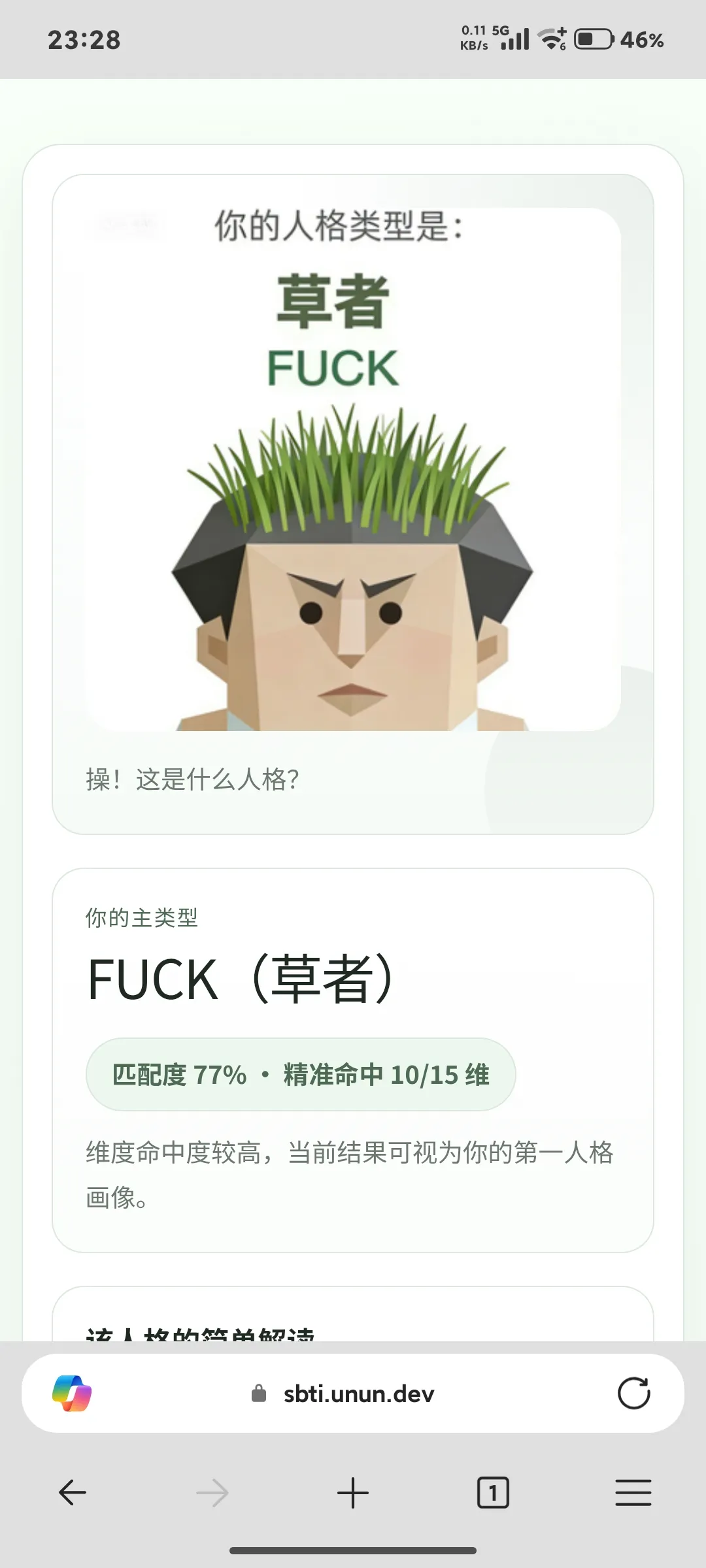The width and height of the screenshot is (706, 1568).
Task: Open a new browser tab
Action: (353, 1493)
